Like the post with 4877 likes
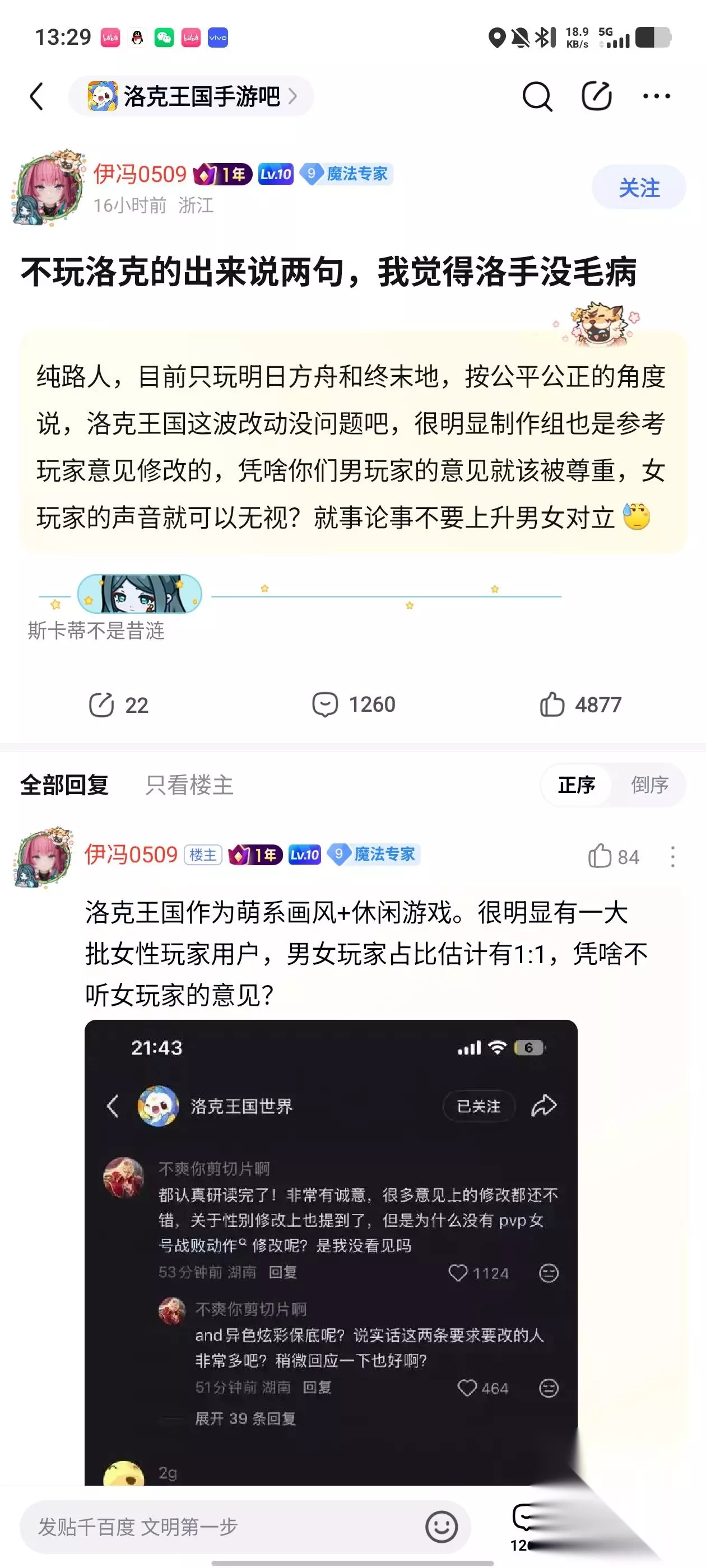706x1568 pixels. [580, 704]
